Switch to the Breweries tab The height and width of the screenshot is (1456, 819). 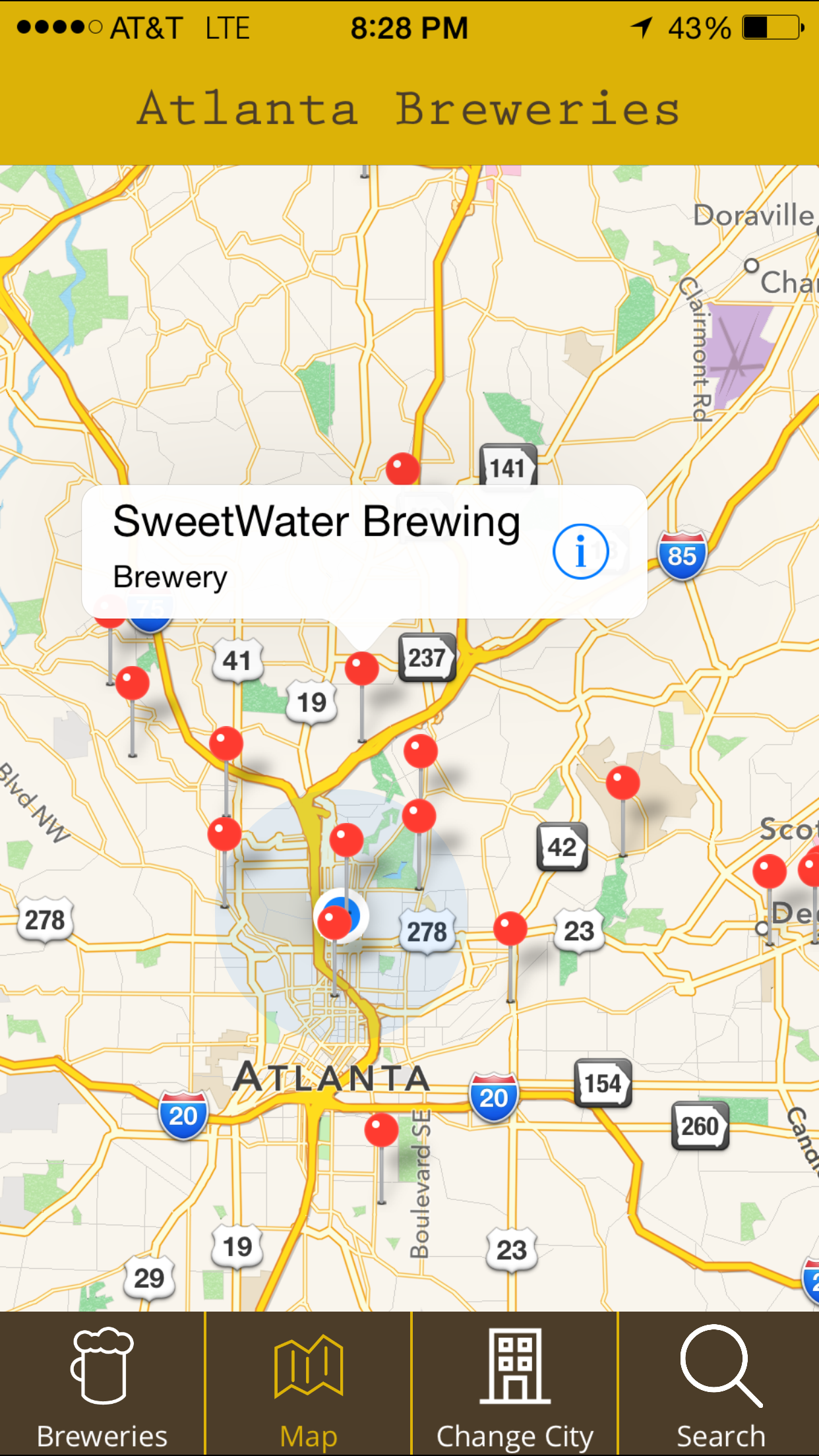click(x=102, y=1385)
